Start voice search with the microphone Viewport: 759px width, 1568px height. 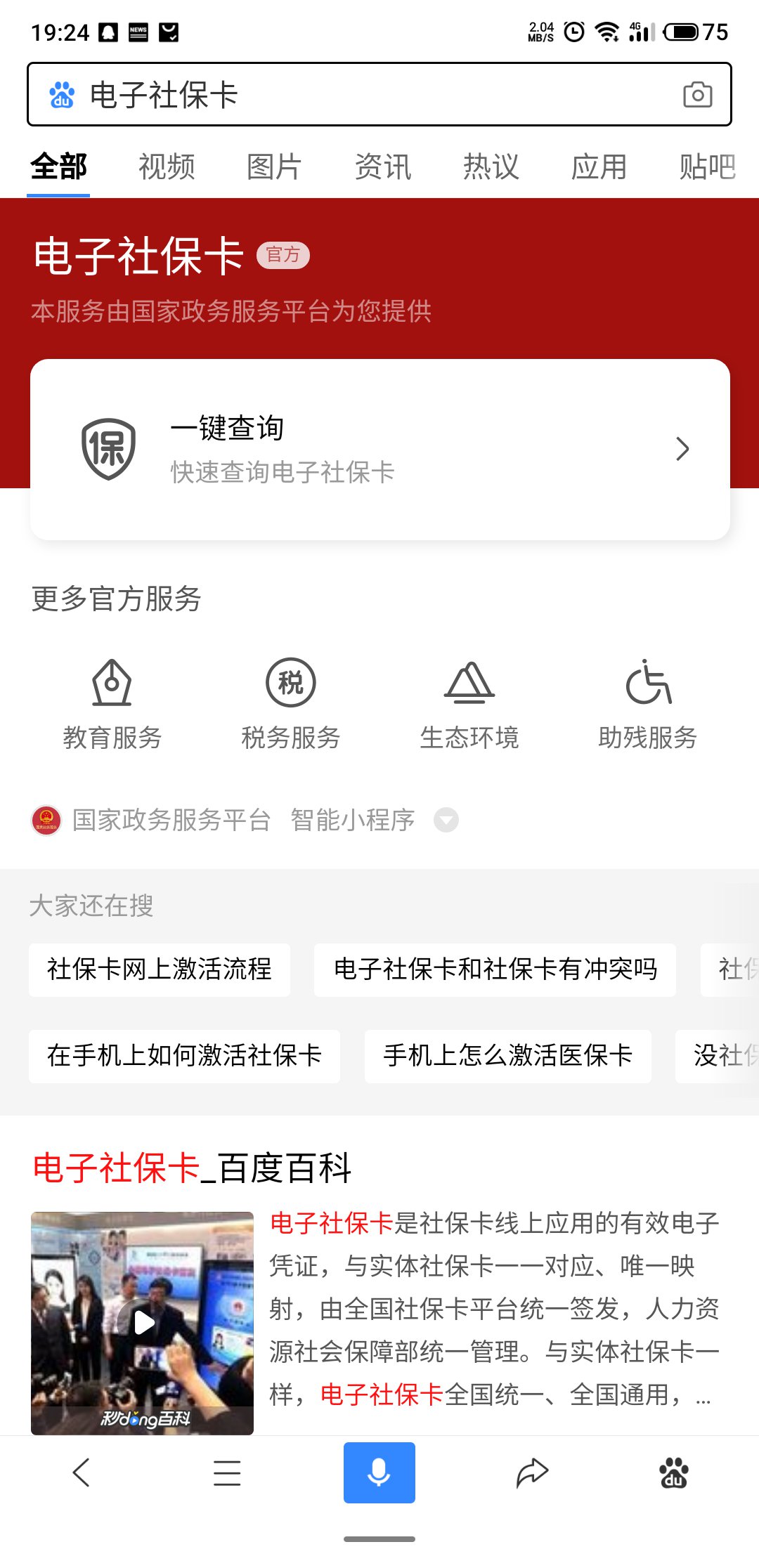point(379,1472)
